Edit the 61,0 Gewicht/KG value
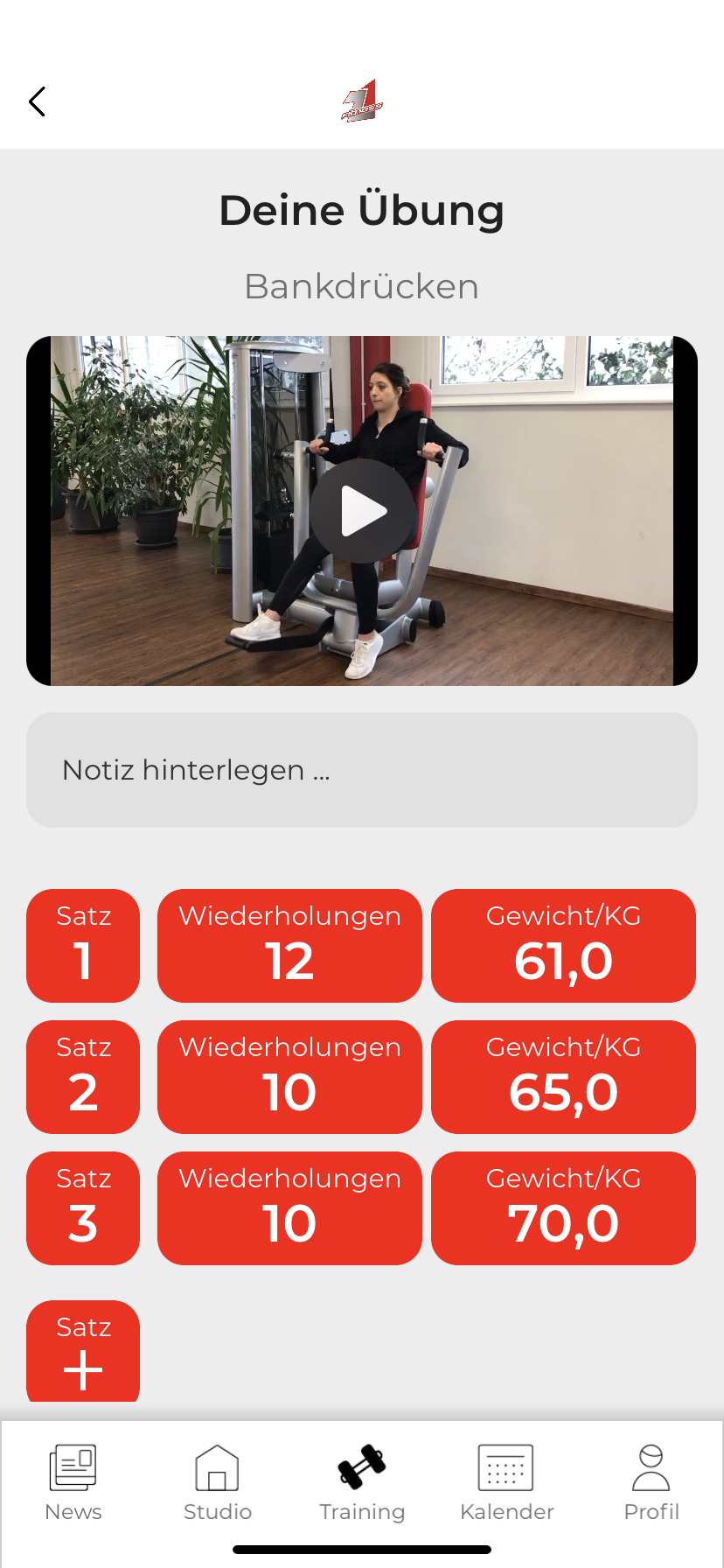Image resolution: width=724 pixels, height=1568 pixels. tap(563, 946)
